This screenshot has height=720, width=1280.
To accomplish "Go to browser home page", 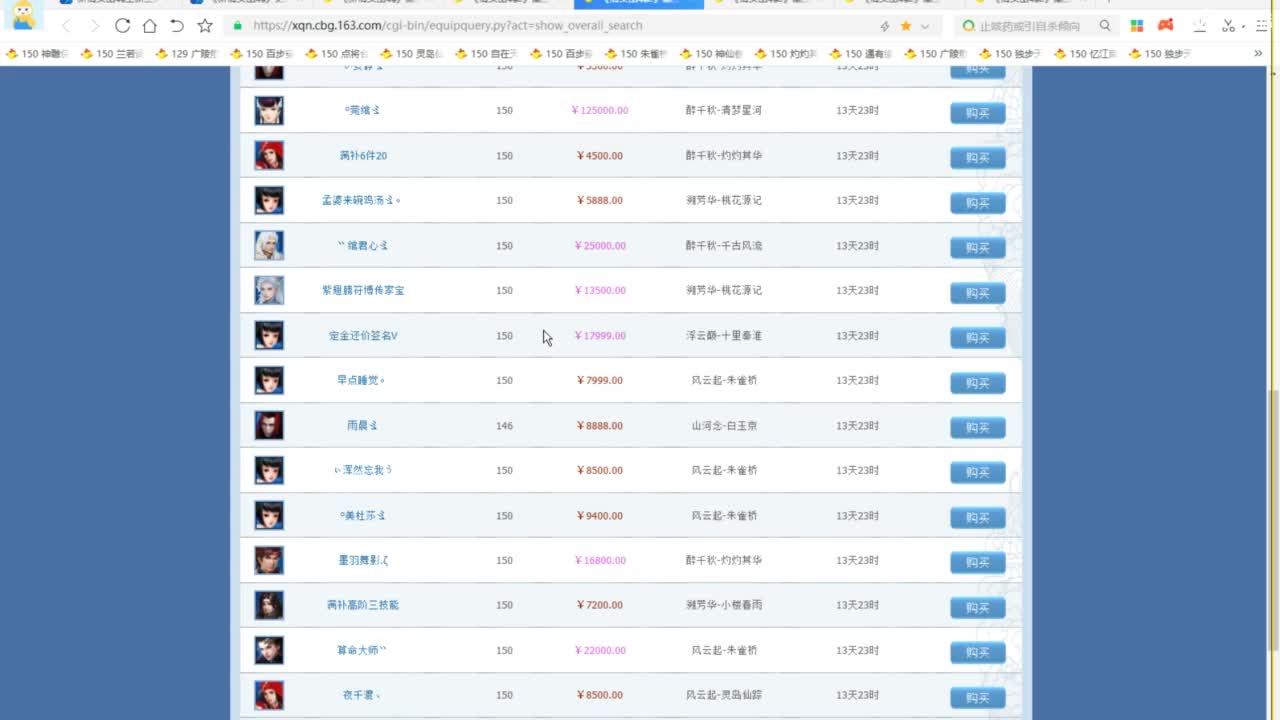I will click(x=149, y=25).
